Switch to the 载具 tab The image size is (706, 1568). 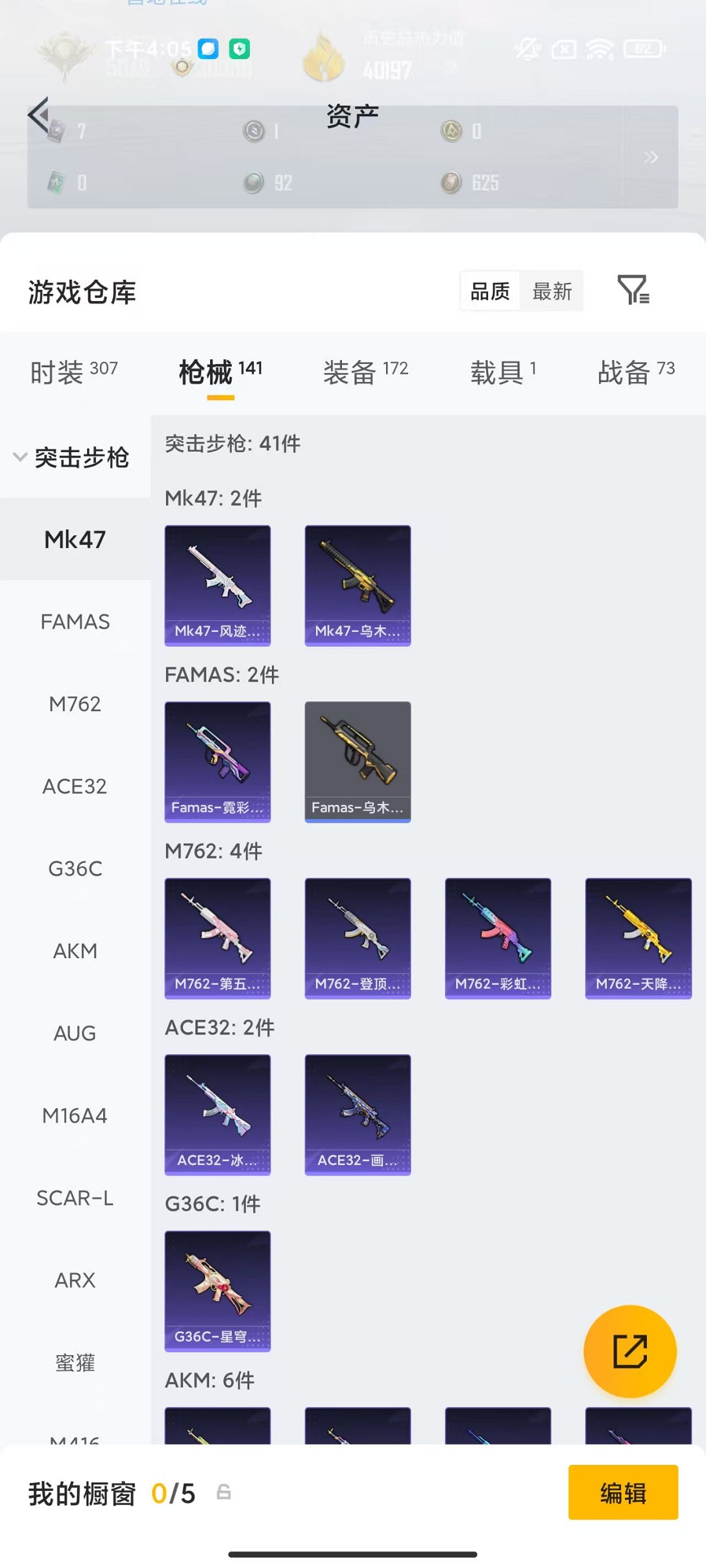click(x=503, y=372)
